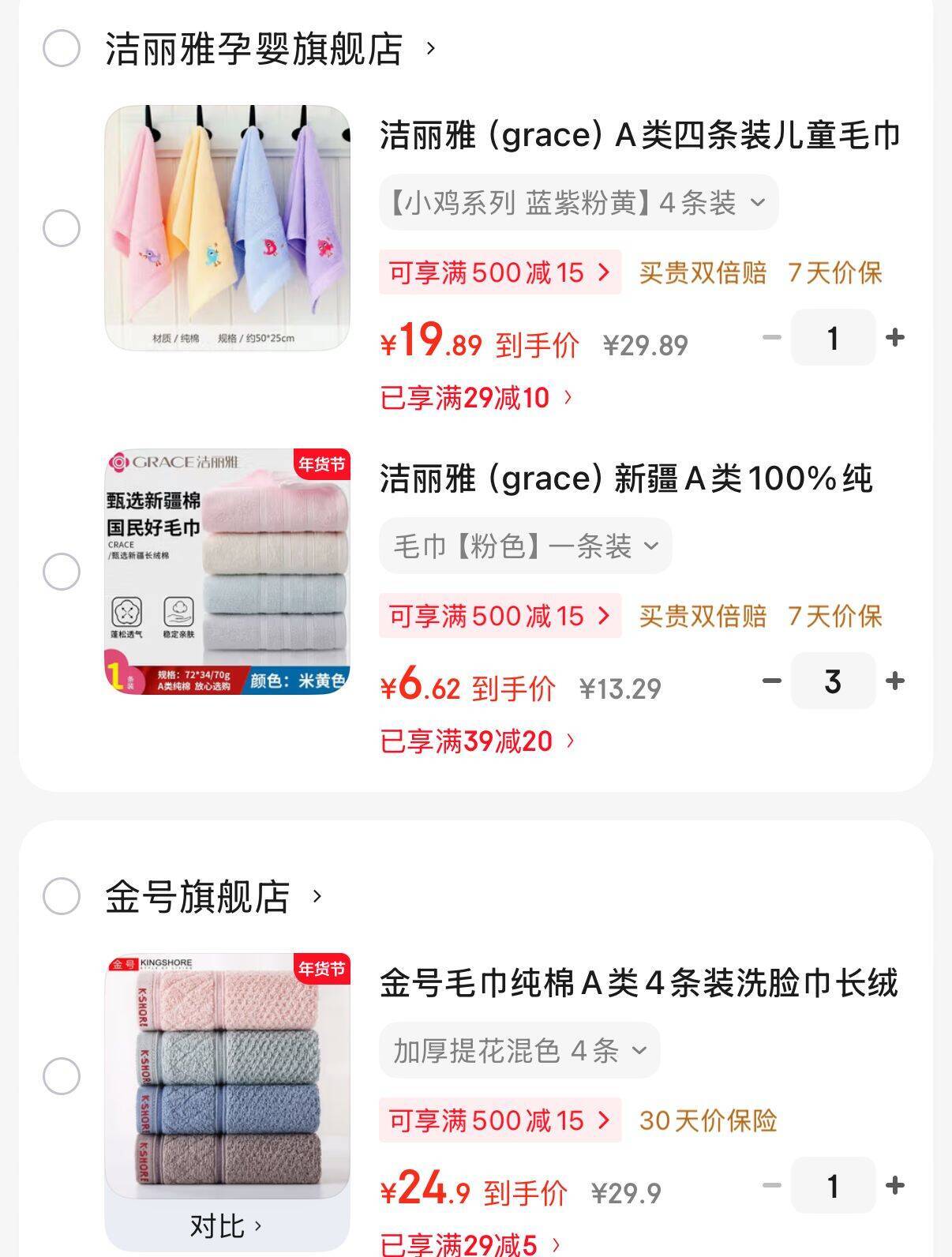Add one more 新疆A类 towel
The height and width of the screenshot is (1257, 952).
point(894,681)
